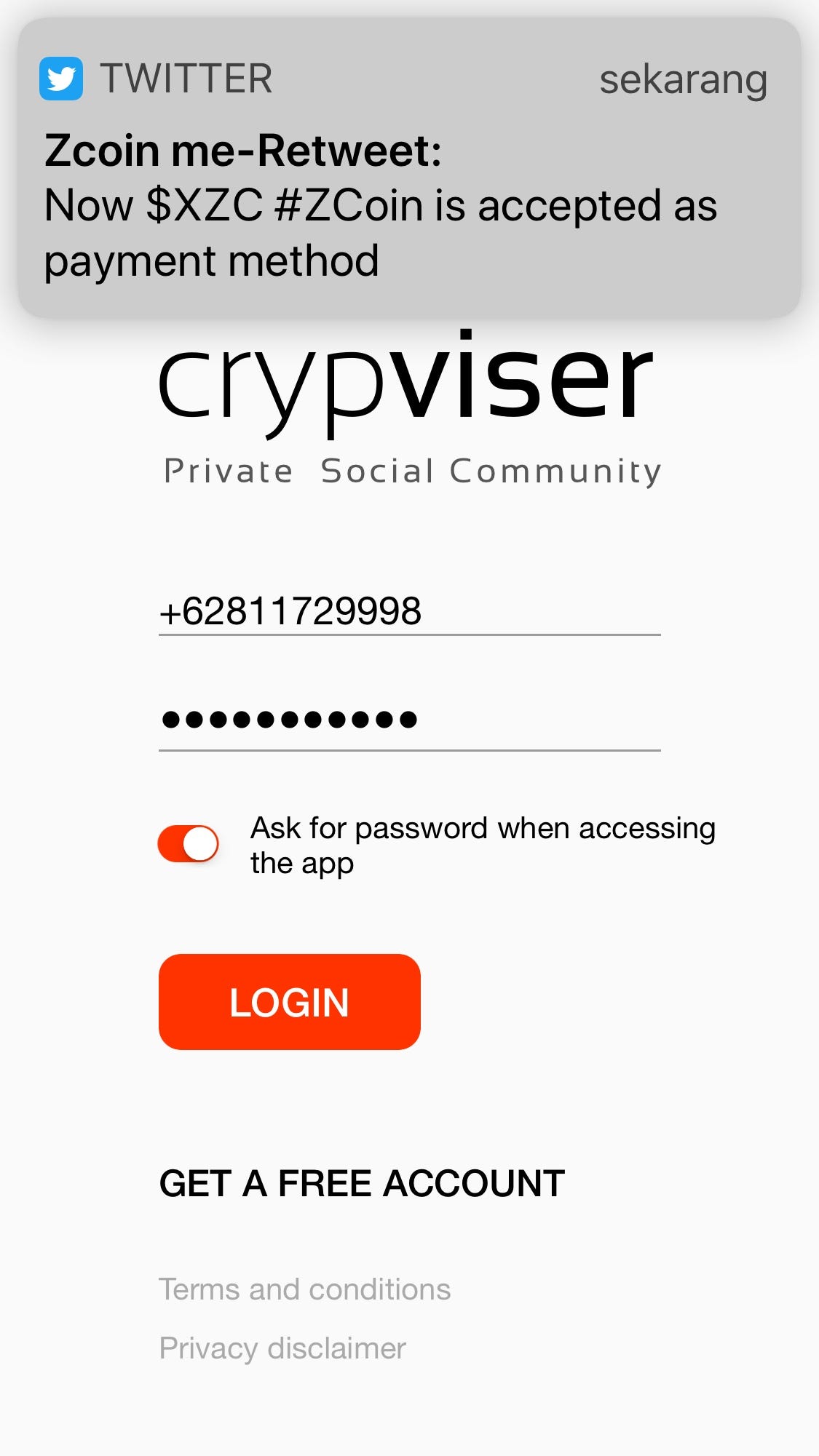
Task: Focus the password field
Action: 408,720
